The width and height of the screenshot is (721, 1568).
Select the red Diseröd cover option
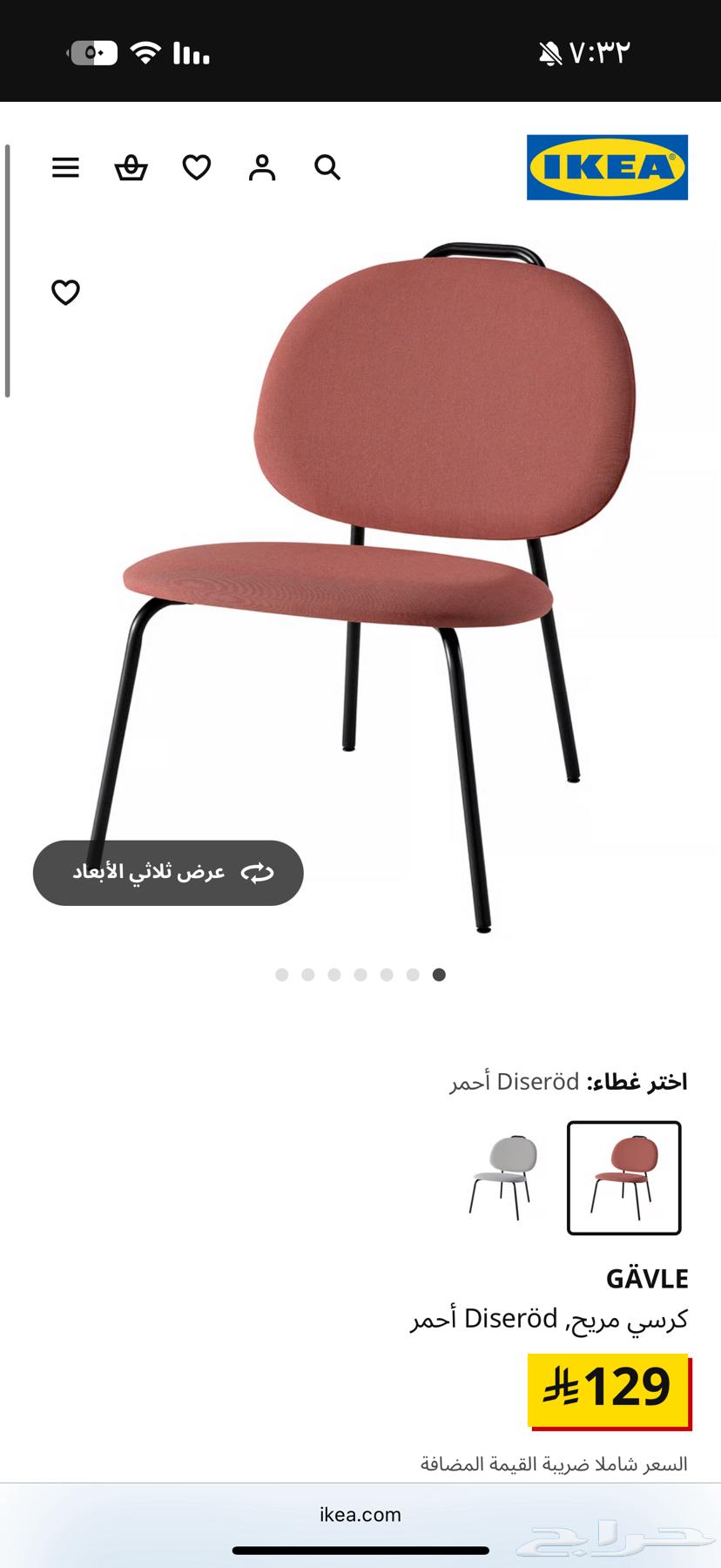(x=625, y=1179)
